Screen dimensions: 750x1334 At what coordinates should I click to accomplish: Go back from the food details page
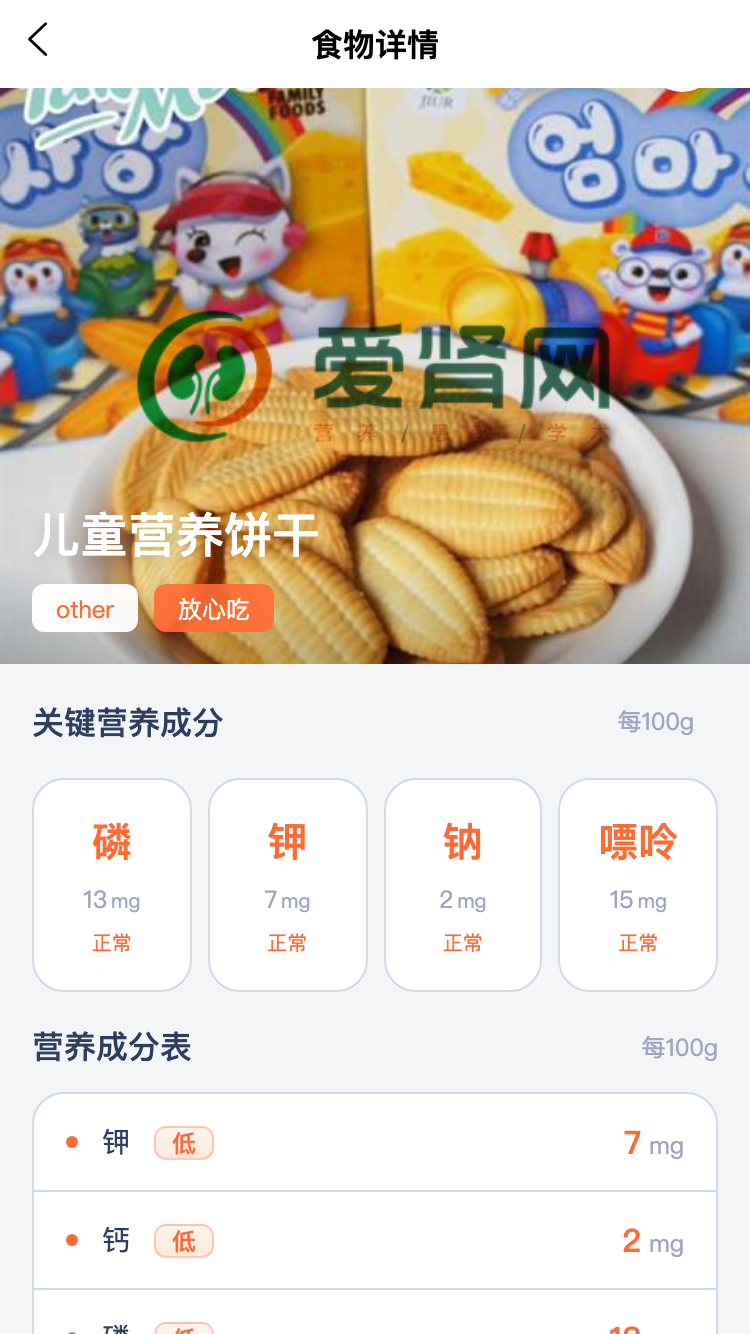tap(38, 42)
